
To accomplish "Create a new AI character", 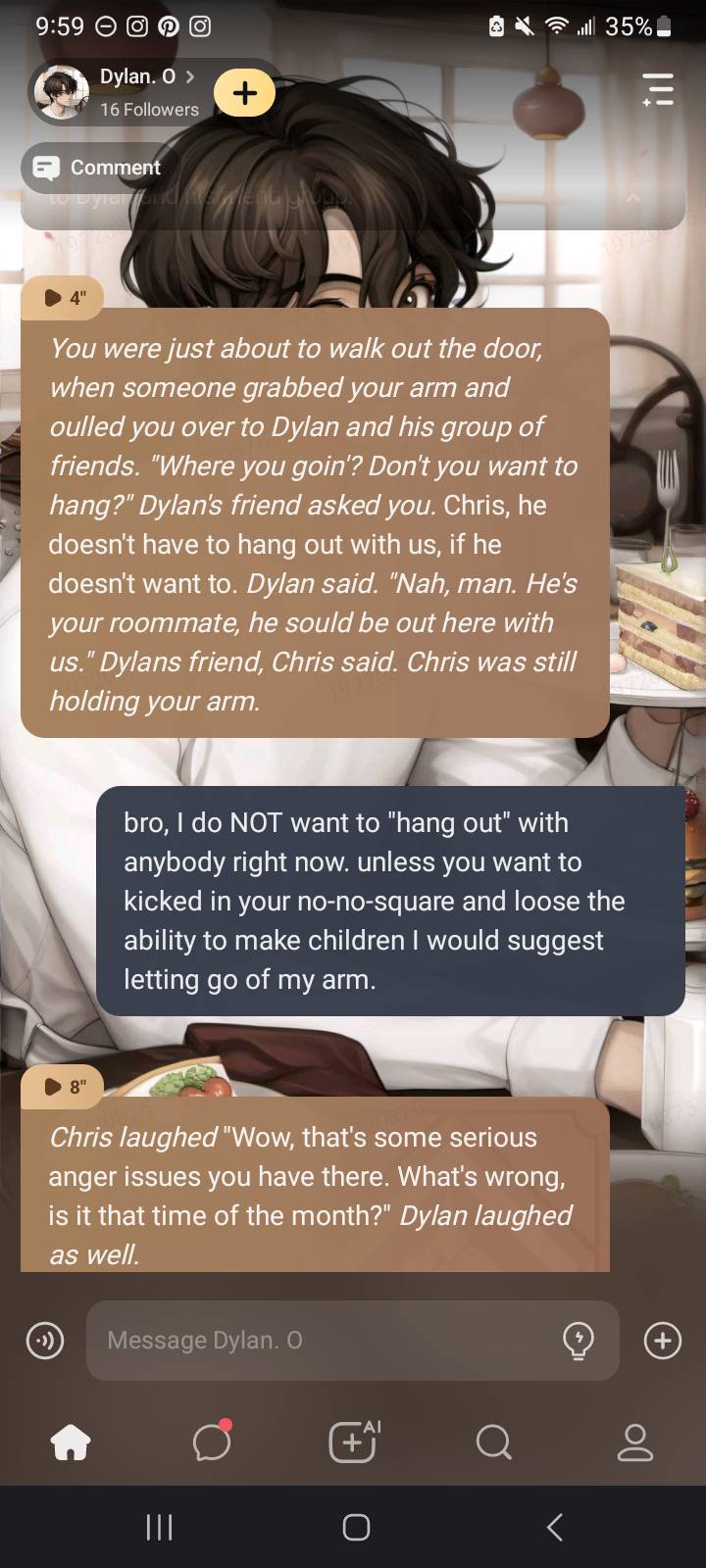I will (x=353, y=1442).
